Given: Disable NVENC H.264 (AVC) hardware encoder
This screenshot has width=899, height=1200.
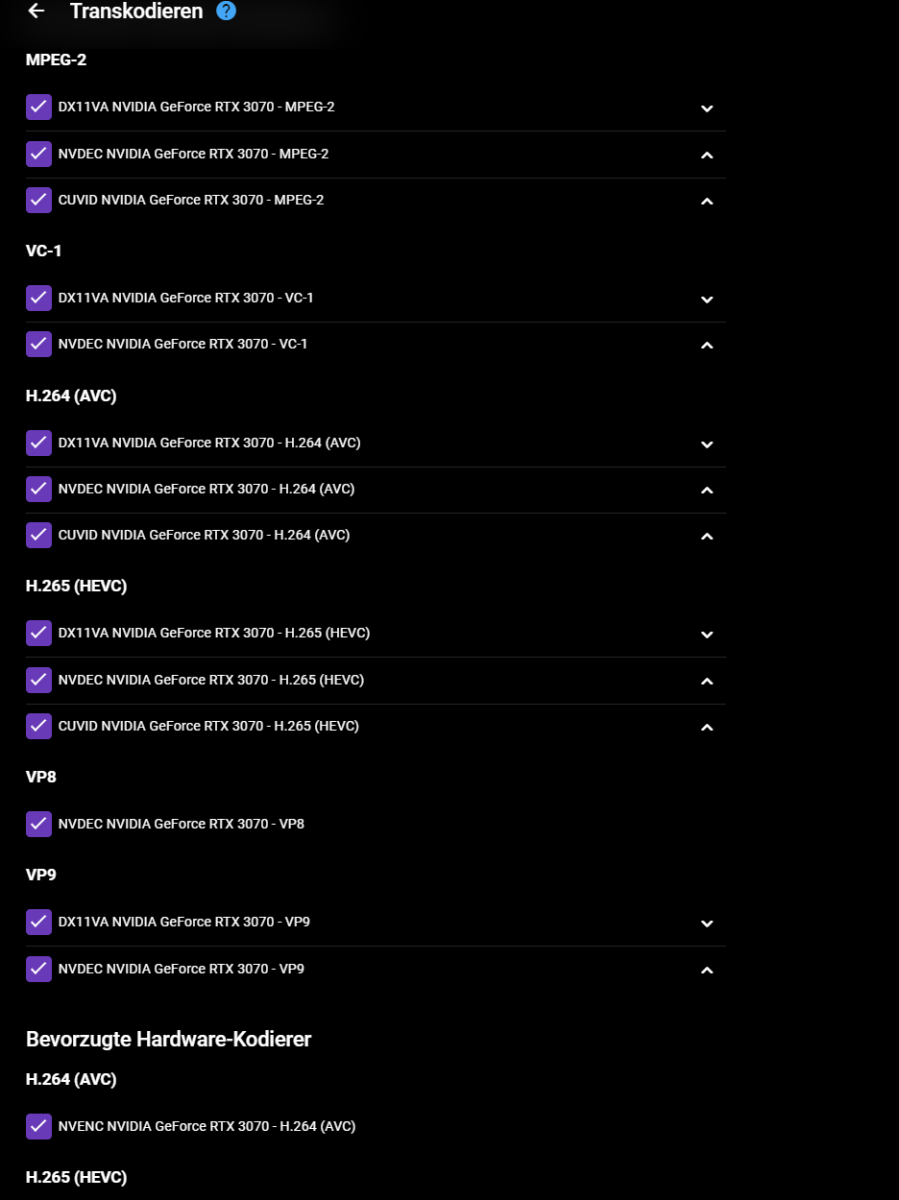Looking at the screenshot, I should click(x=39, y=1126).
